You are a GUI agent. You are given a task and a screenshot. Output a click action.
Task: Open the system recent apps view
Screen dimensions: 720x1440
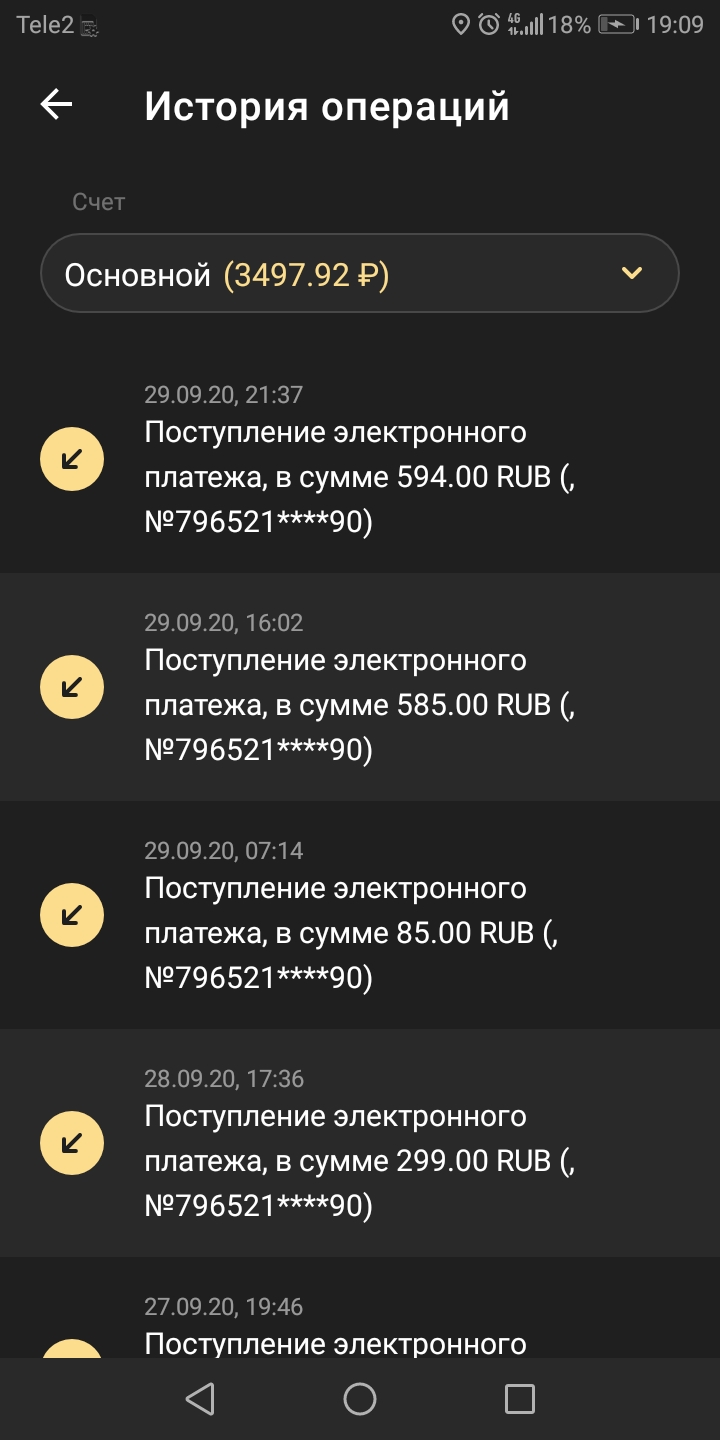[519, 1399]
